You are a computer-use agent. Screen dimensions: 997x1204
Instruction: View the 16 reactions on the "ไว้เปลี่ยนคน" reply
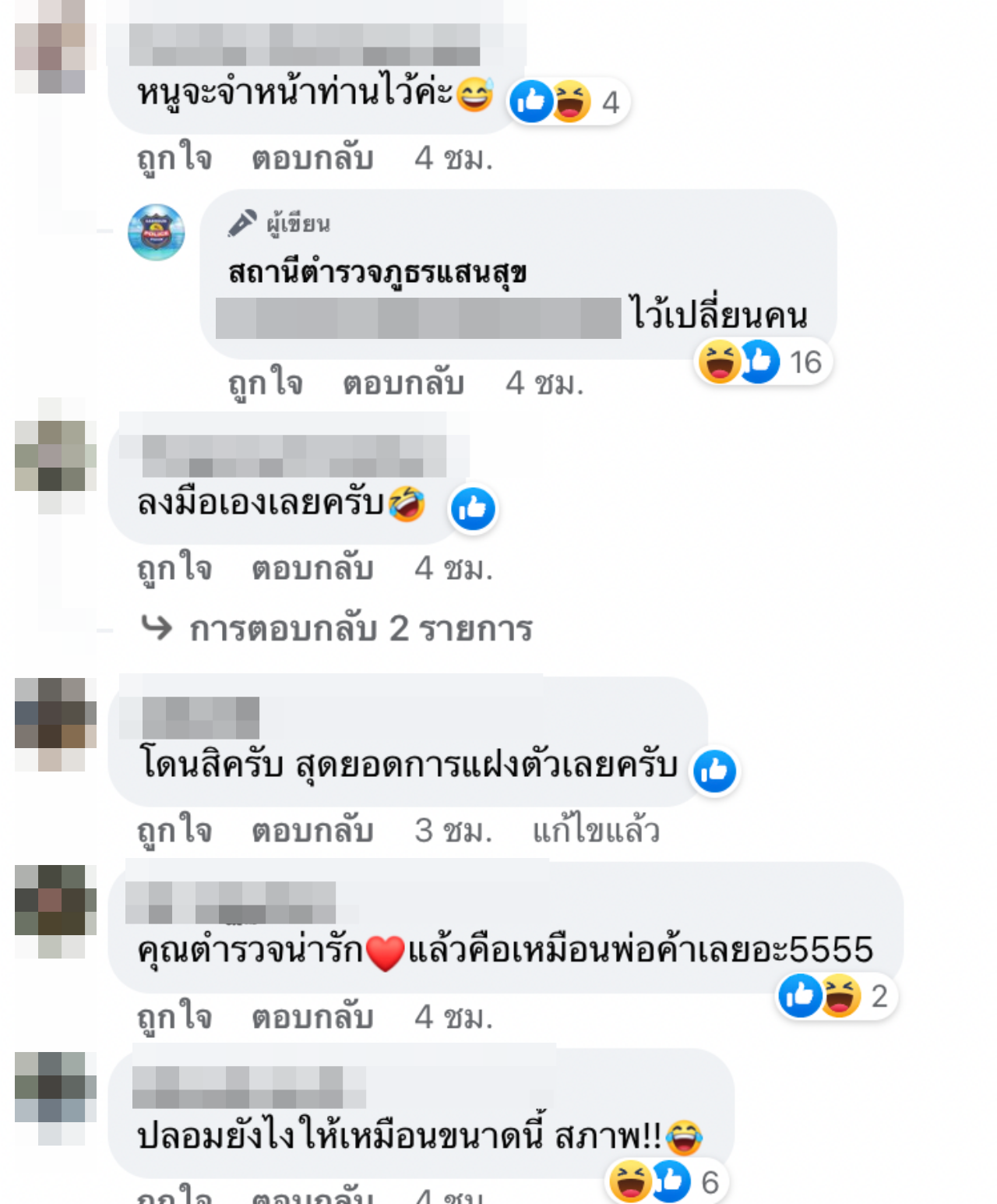(763, 362)
